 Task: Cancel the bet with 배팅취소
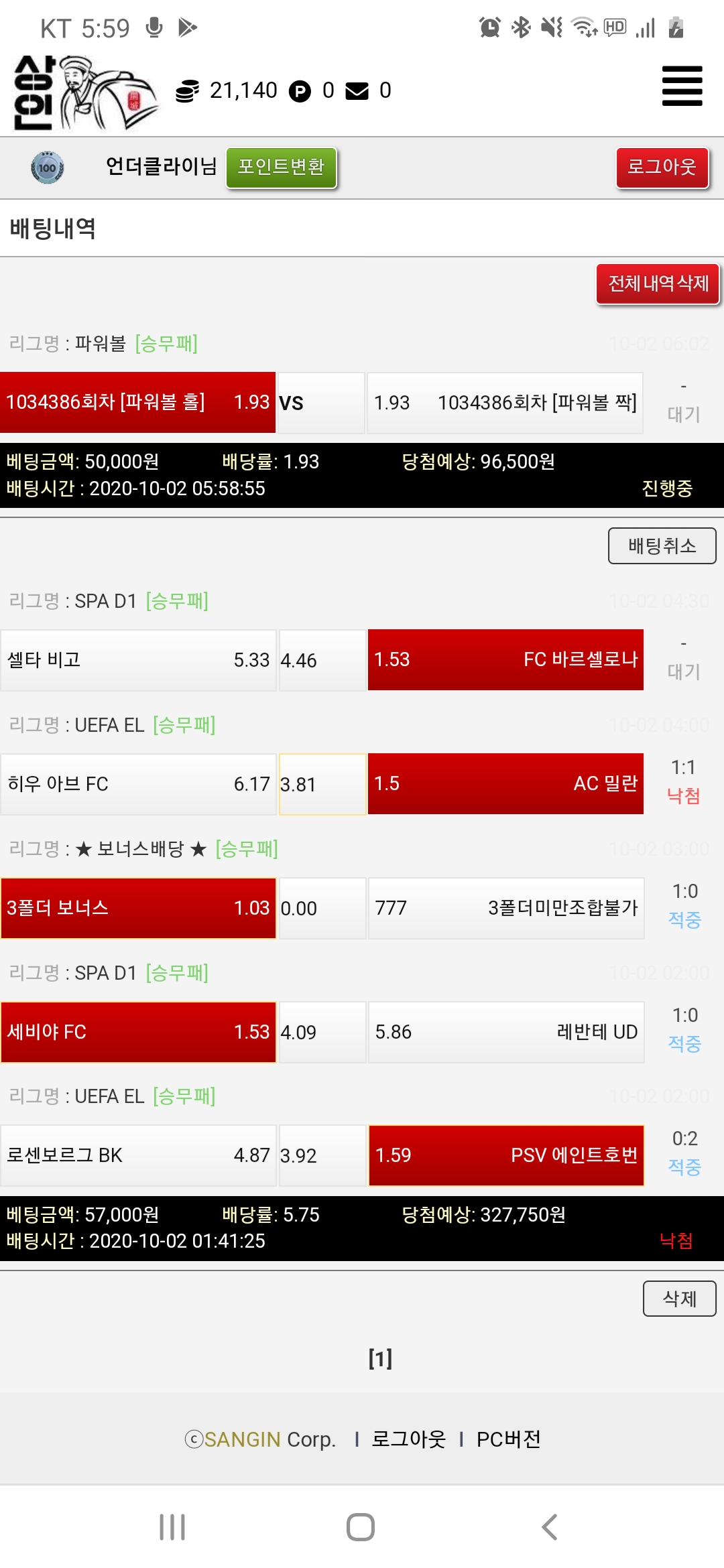tap(662, 546)
